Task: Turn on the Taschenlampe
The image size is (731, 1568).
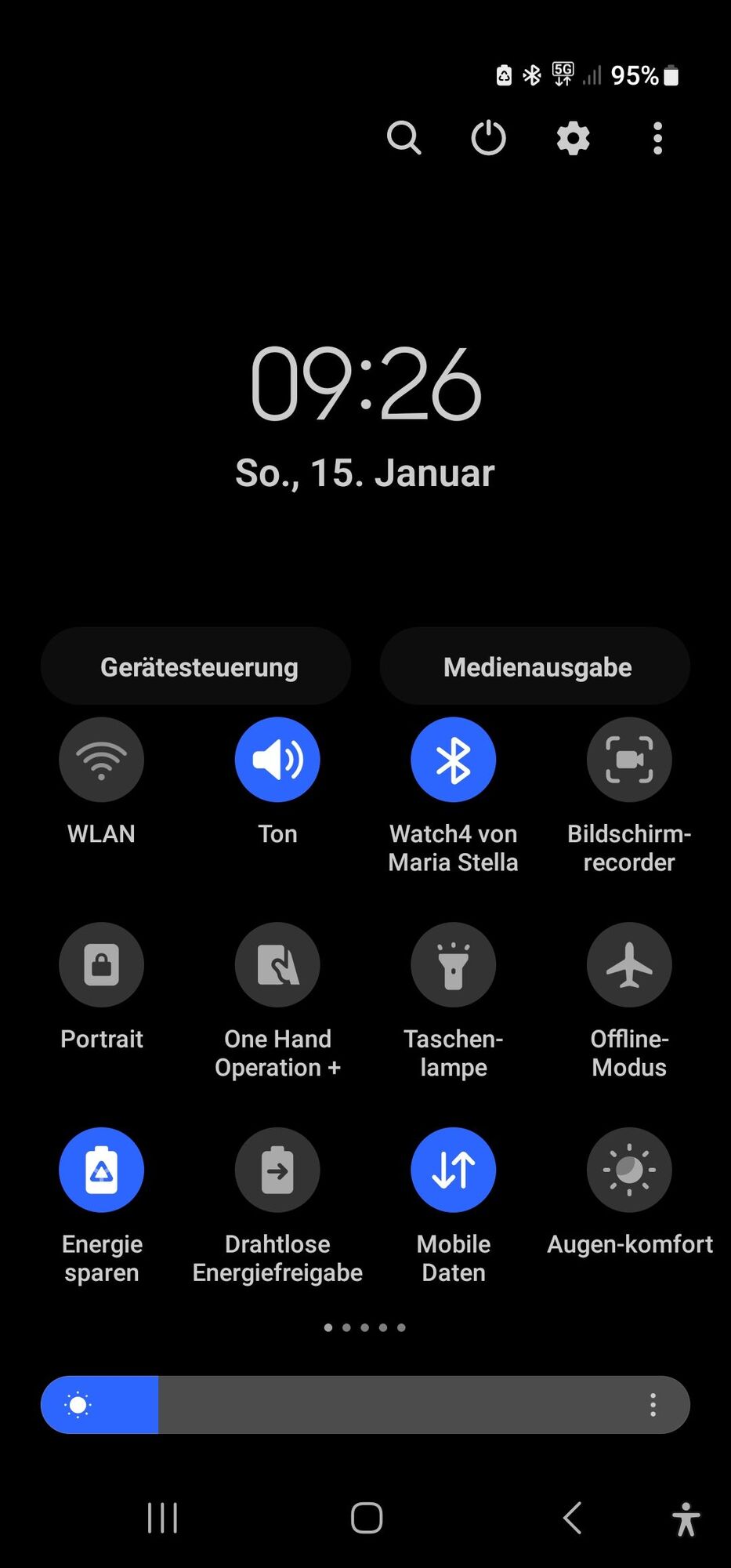Action: 453,964
